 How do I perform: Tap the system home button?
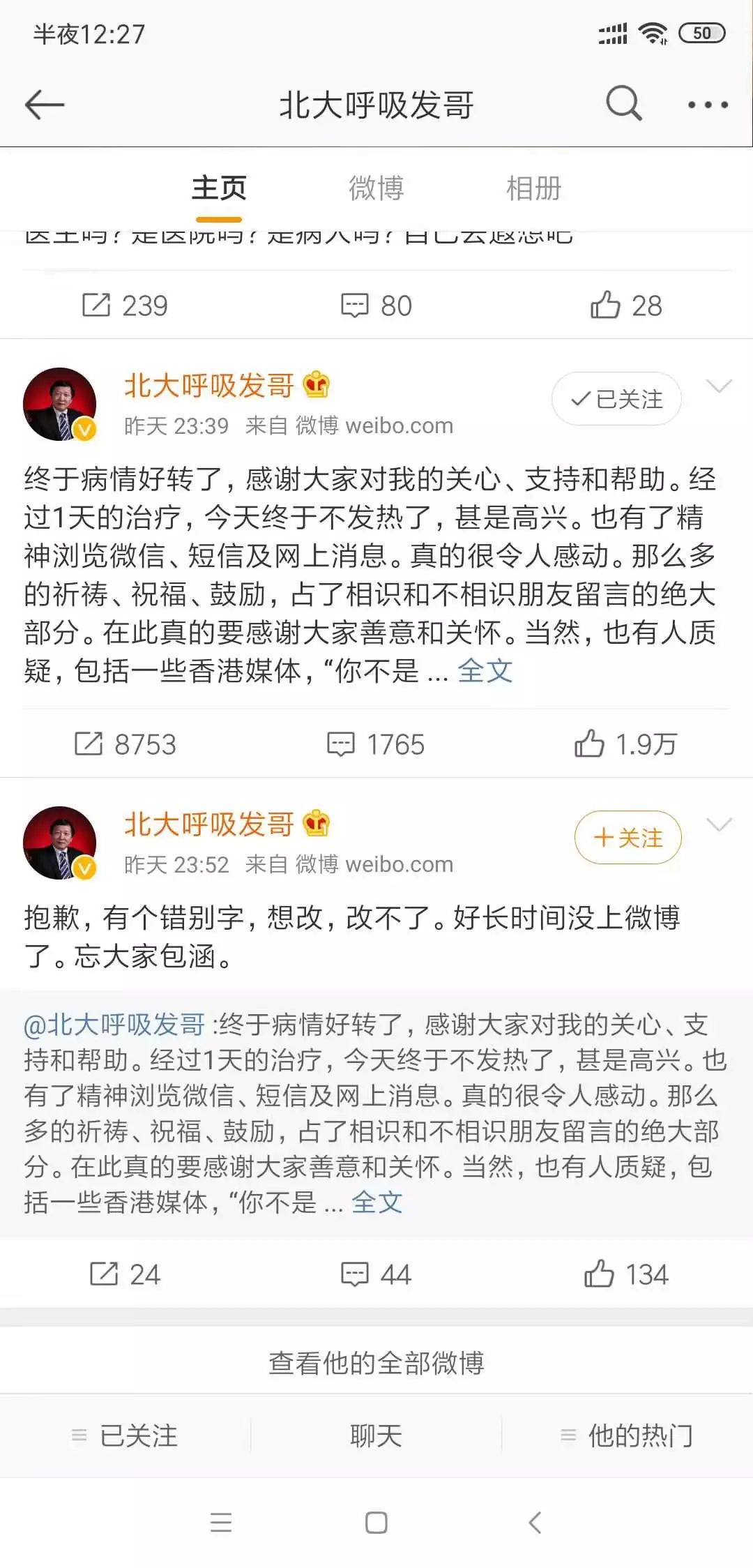(376, 1522)
